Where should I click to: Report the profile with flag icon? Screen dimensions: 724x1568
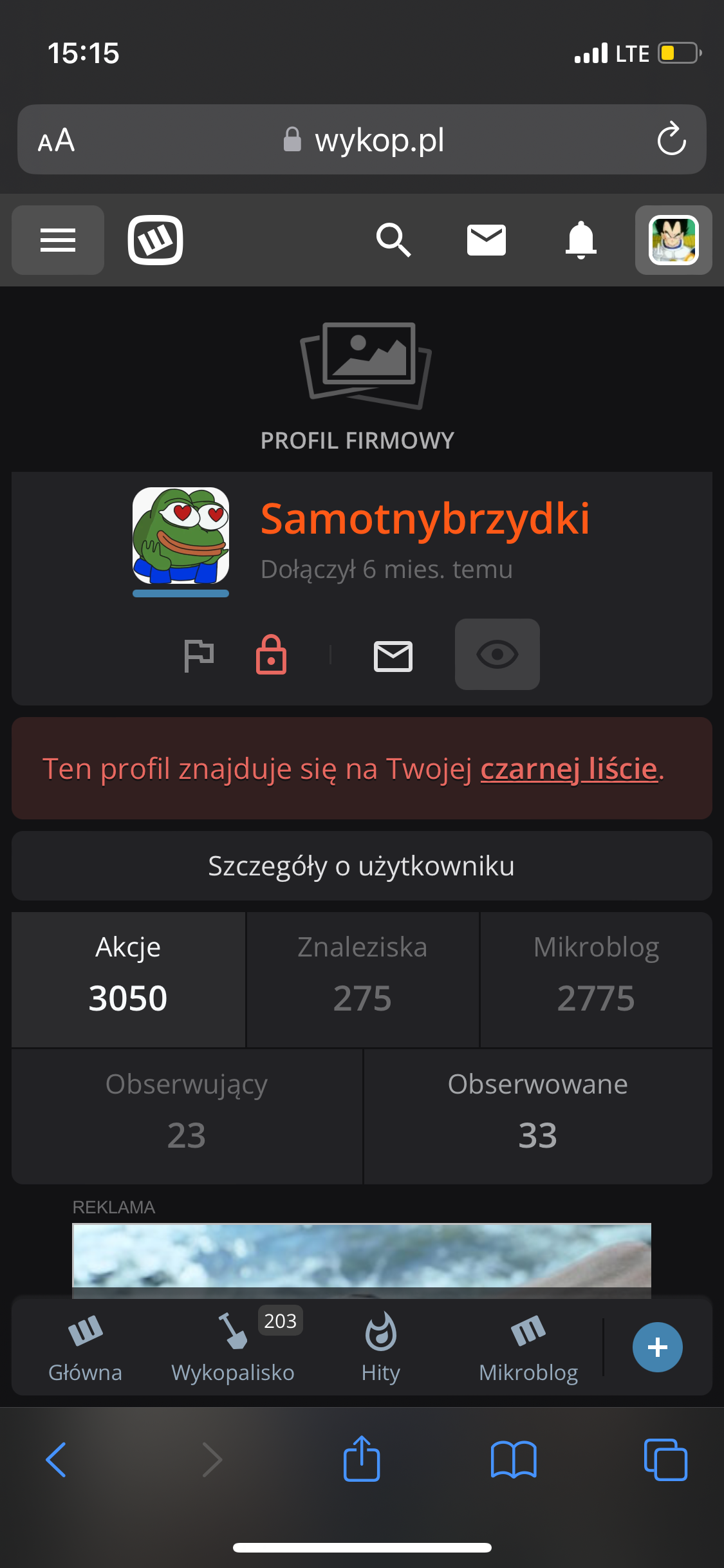pyautogui.click(x=198, y=655)
